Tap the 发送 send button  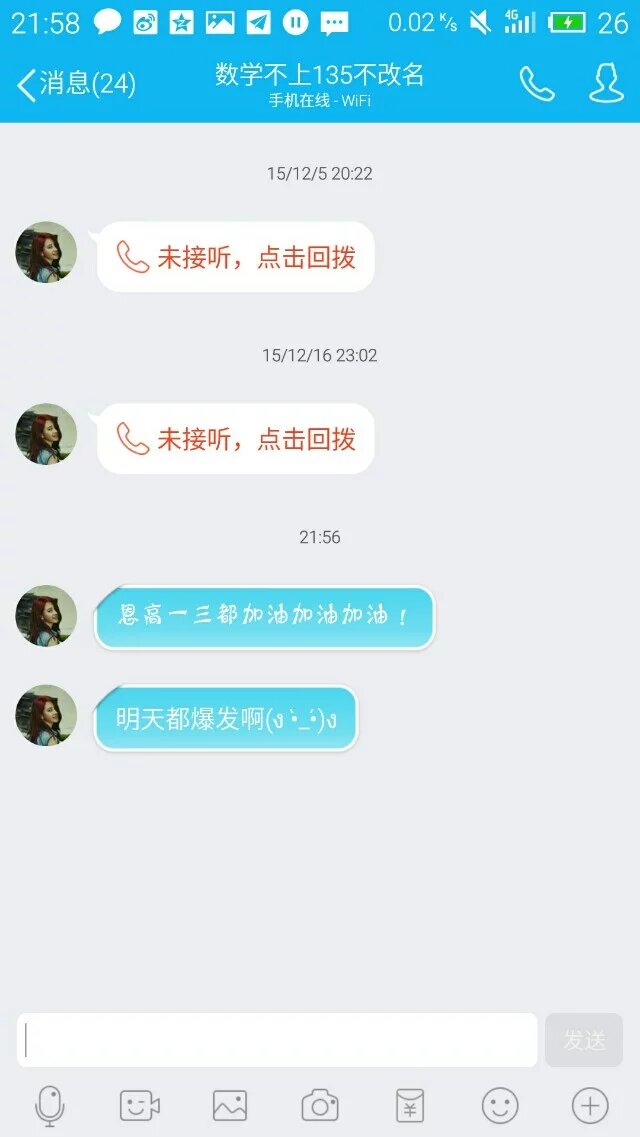(584, 1040)
